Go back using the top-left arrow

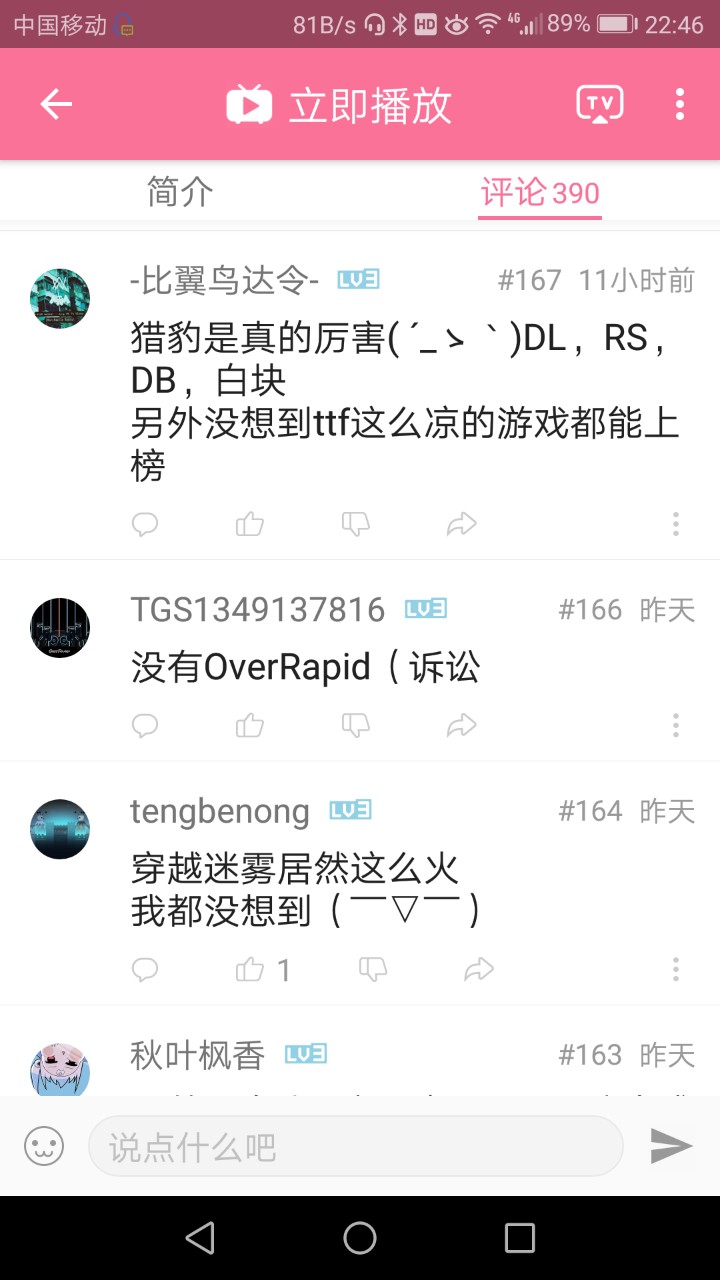pos(56,104)
